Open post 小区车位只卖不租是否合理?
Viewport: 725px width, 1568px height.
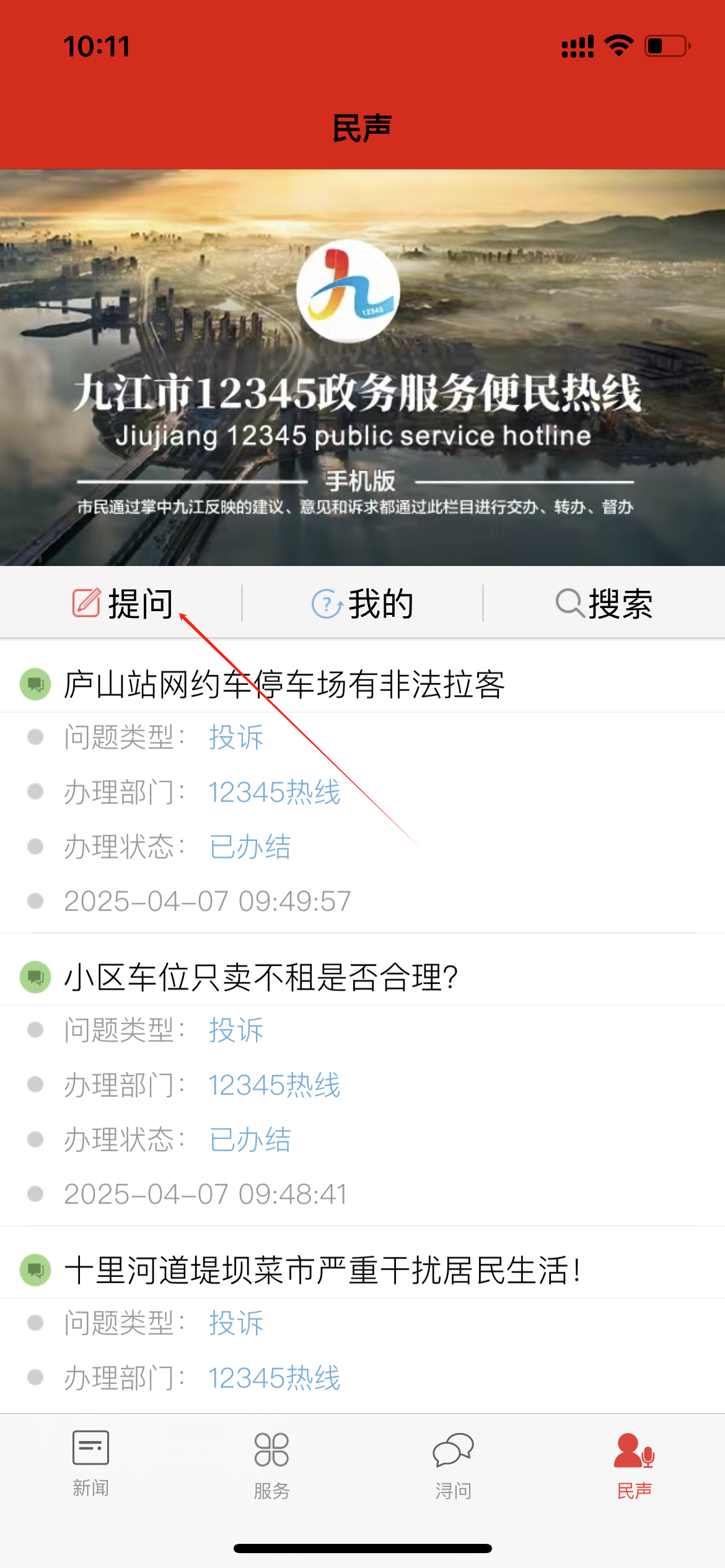(x=261, y=978)
